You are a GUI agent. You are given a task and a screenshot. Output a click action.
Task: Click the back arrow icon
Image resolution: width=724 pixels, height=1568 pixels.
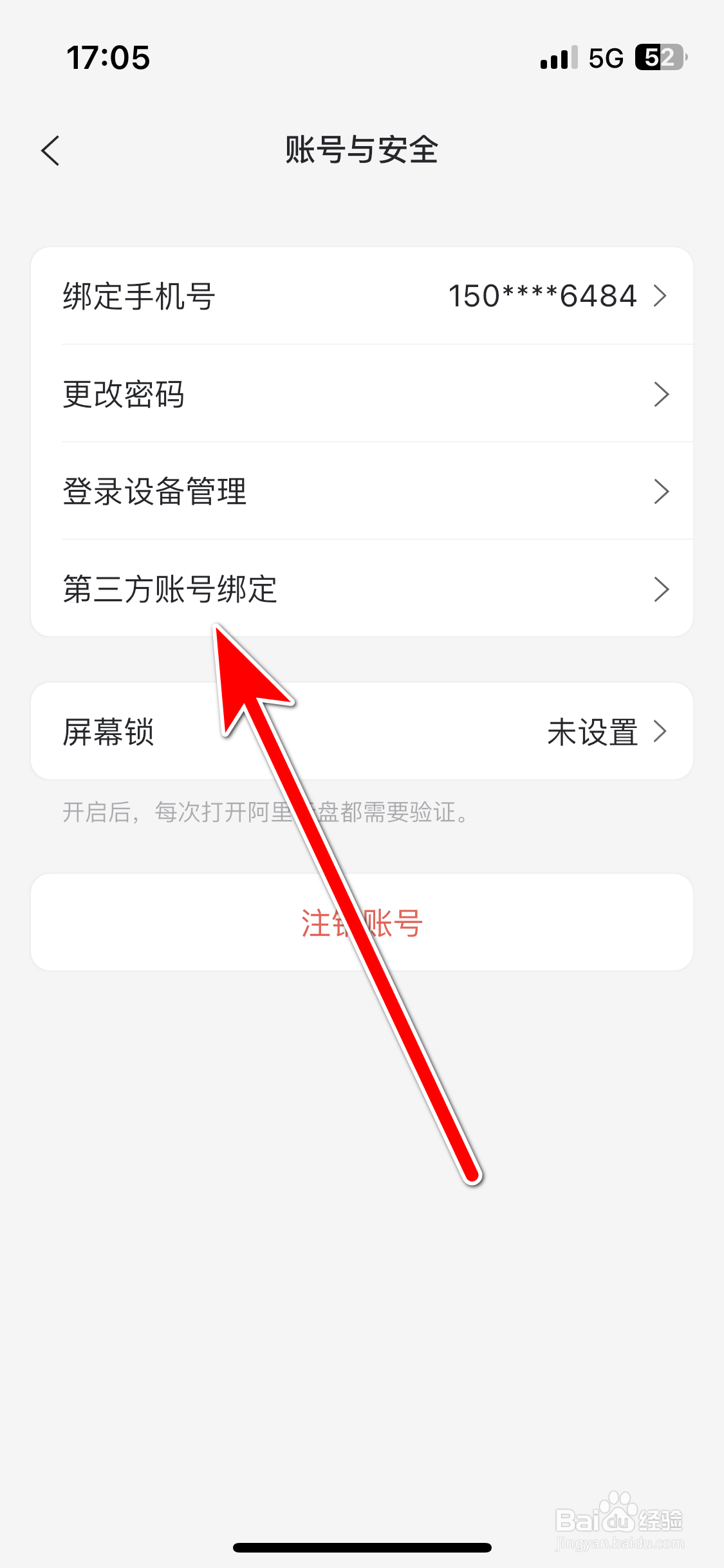coord(51,151)
